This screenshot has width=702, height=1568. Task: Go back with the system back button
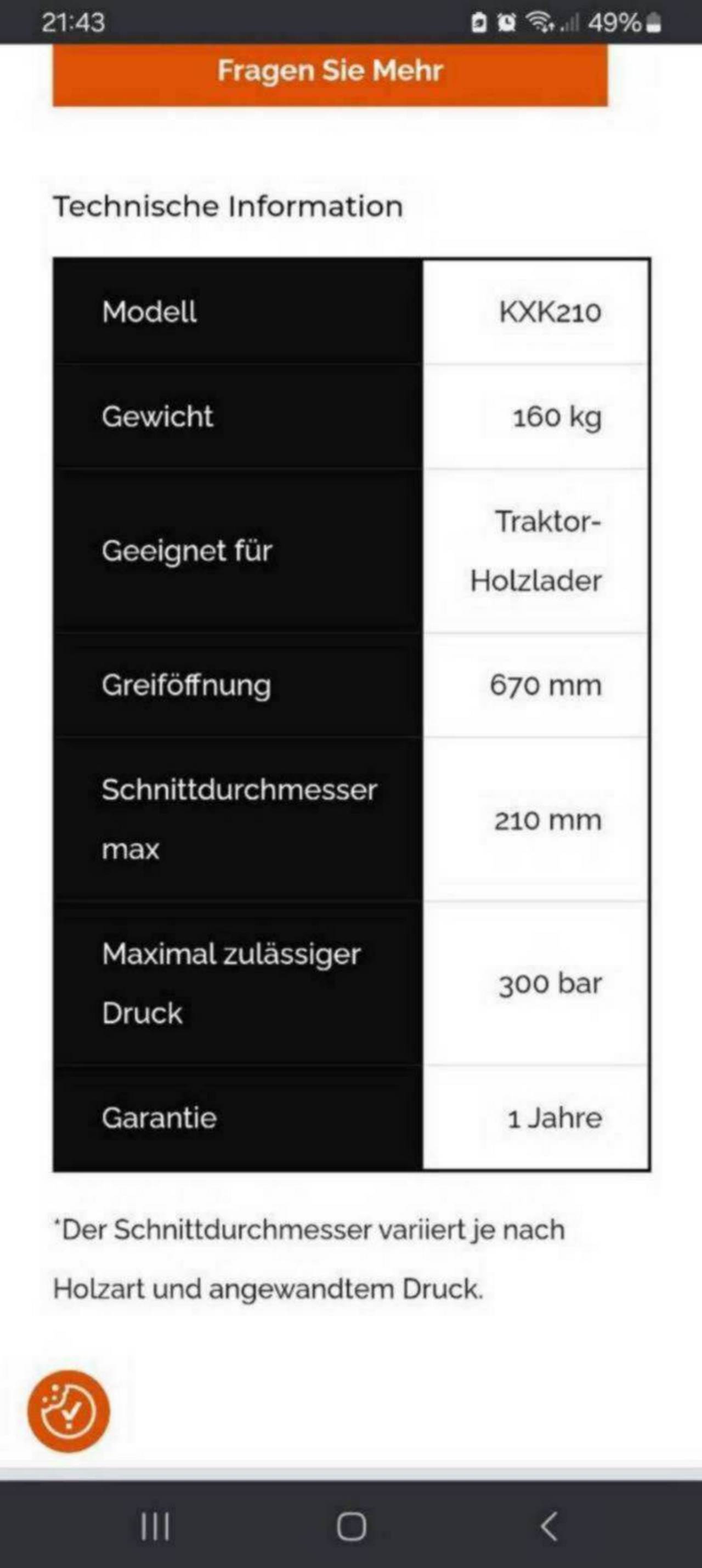point(548,1525)
